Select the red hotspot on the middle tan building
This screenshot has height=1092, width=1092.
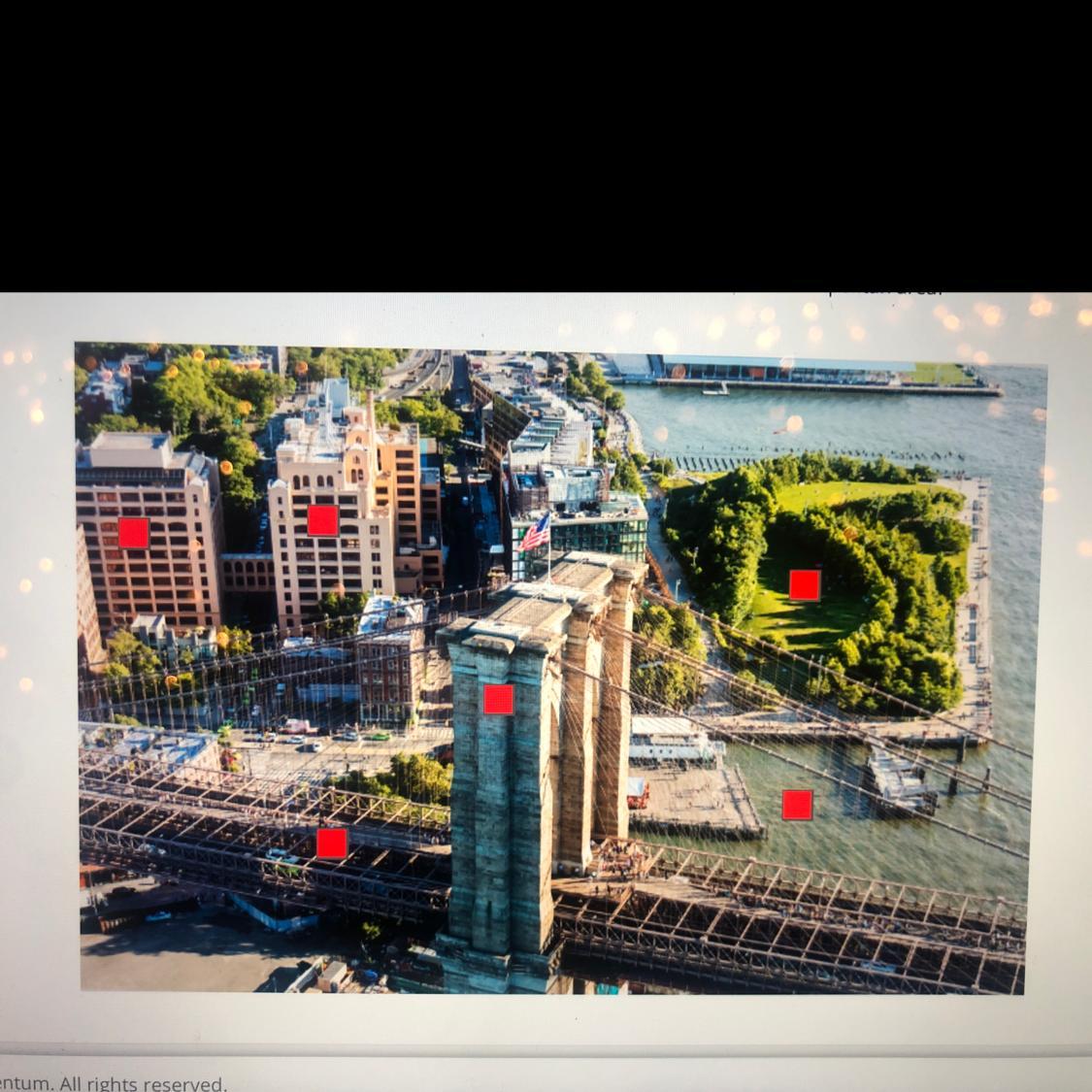click(322, 520)
